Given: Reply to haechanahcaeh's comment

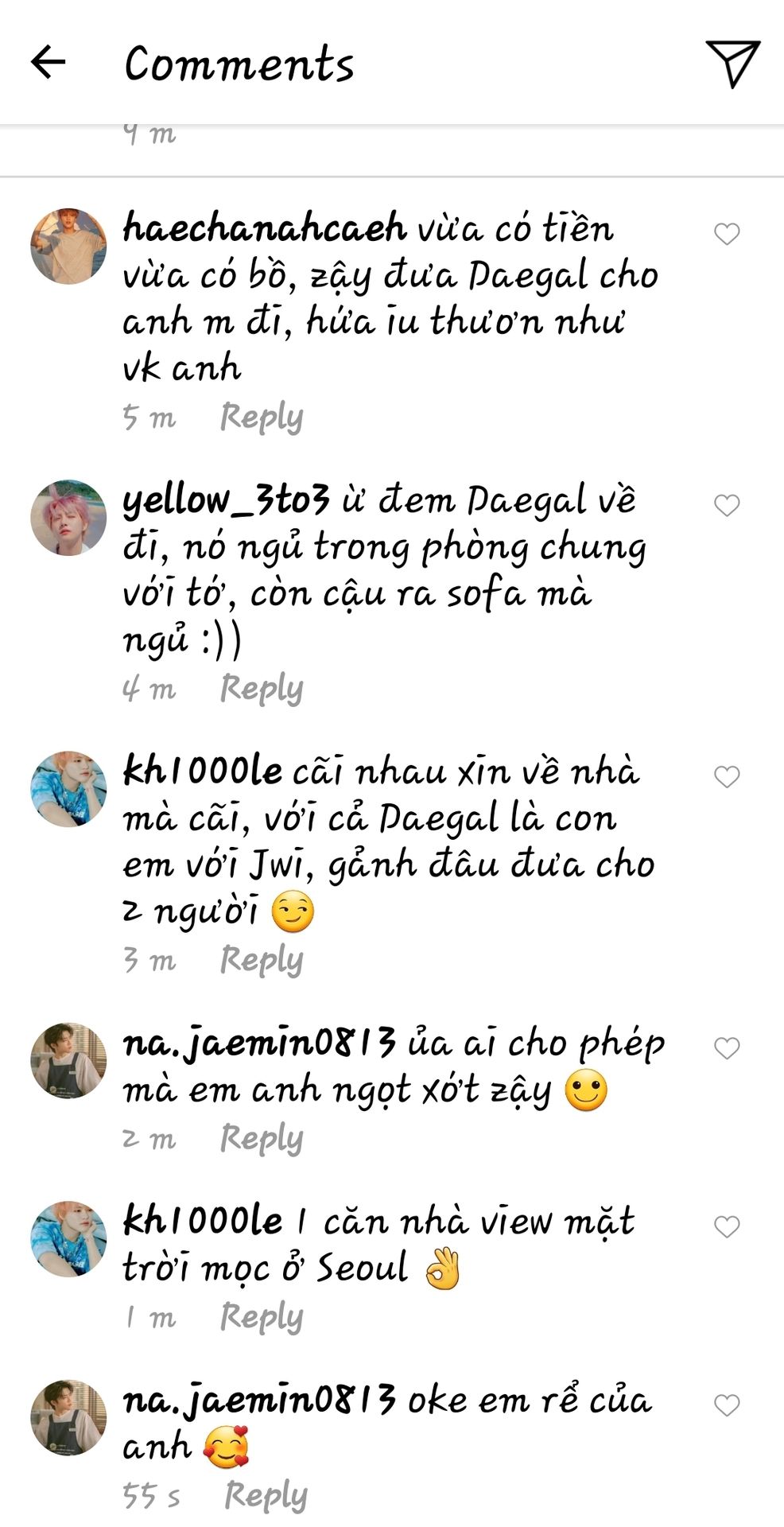Looking at the screenshot, I should tap(262, 417).
